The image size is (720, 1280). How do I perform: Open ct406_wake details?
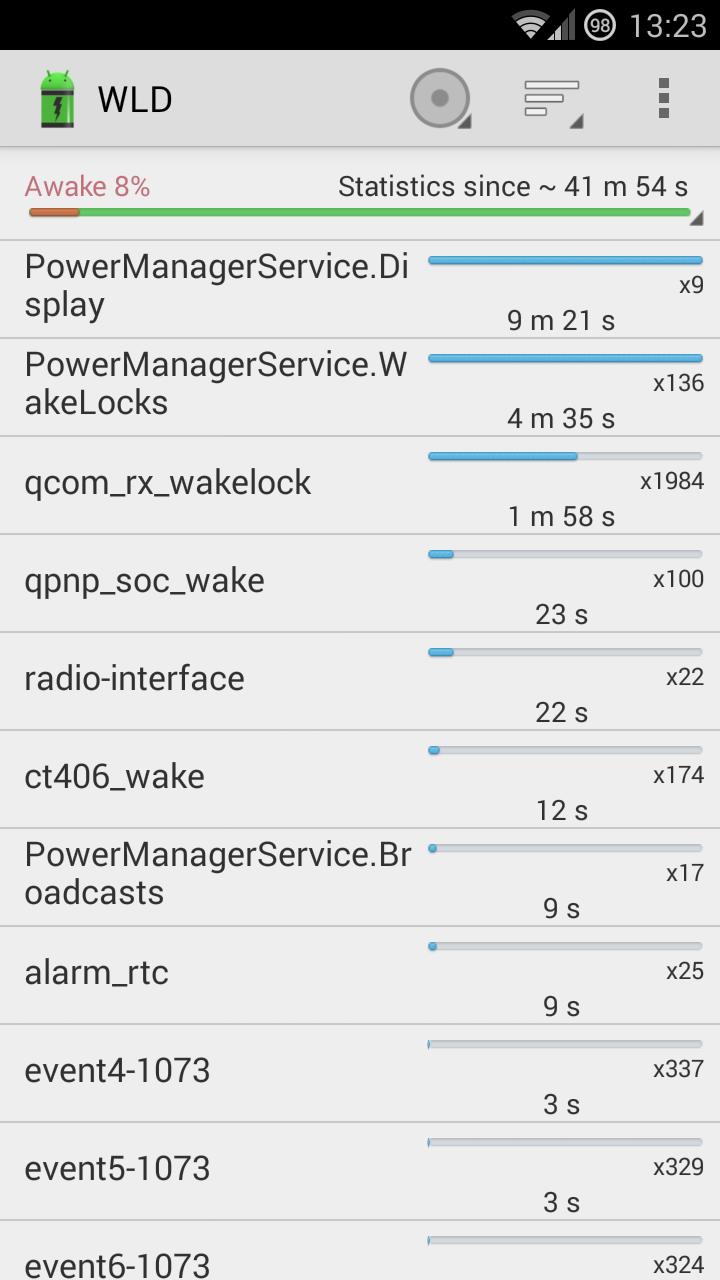360,779
